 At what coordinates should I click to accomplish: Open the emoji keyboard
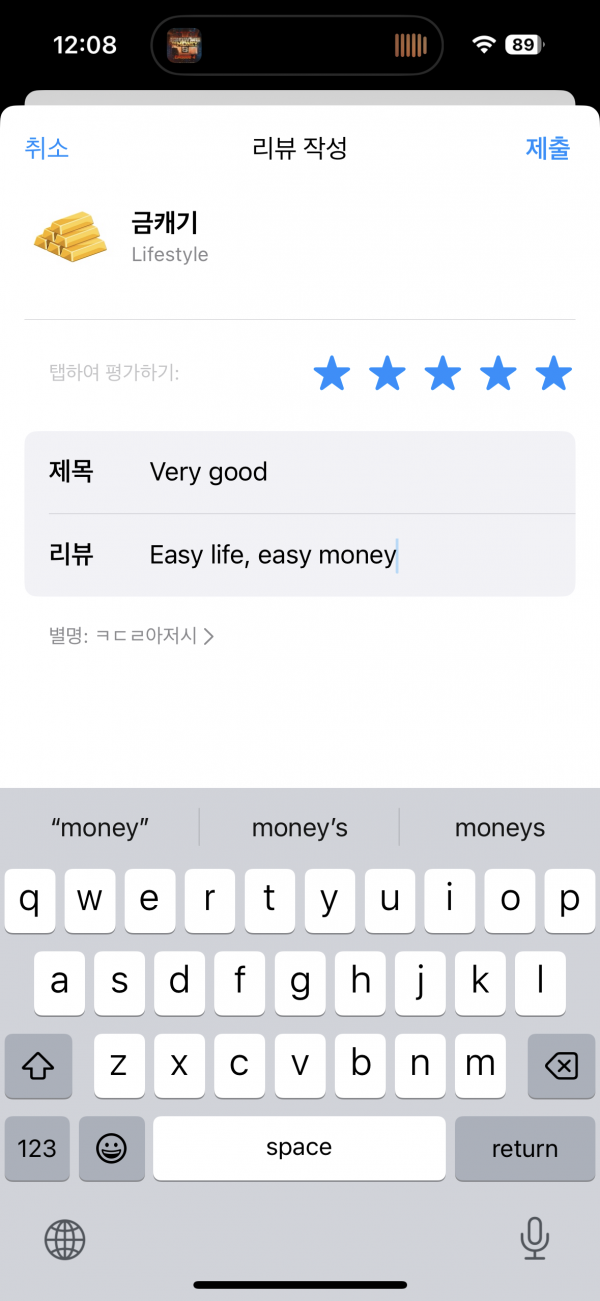point(111,1148)
